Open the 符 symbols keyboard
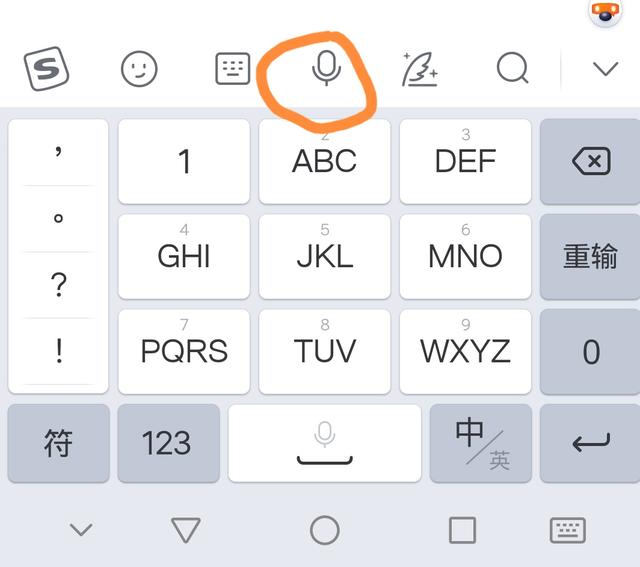The height and width of the screenshot is (567, 640). coord(58,443)
